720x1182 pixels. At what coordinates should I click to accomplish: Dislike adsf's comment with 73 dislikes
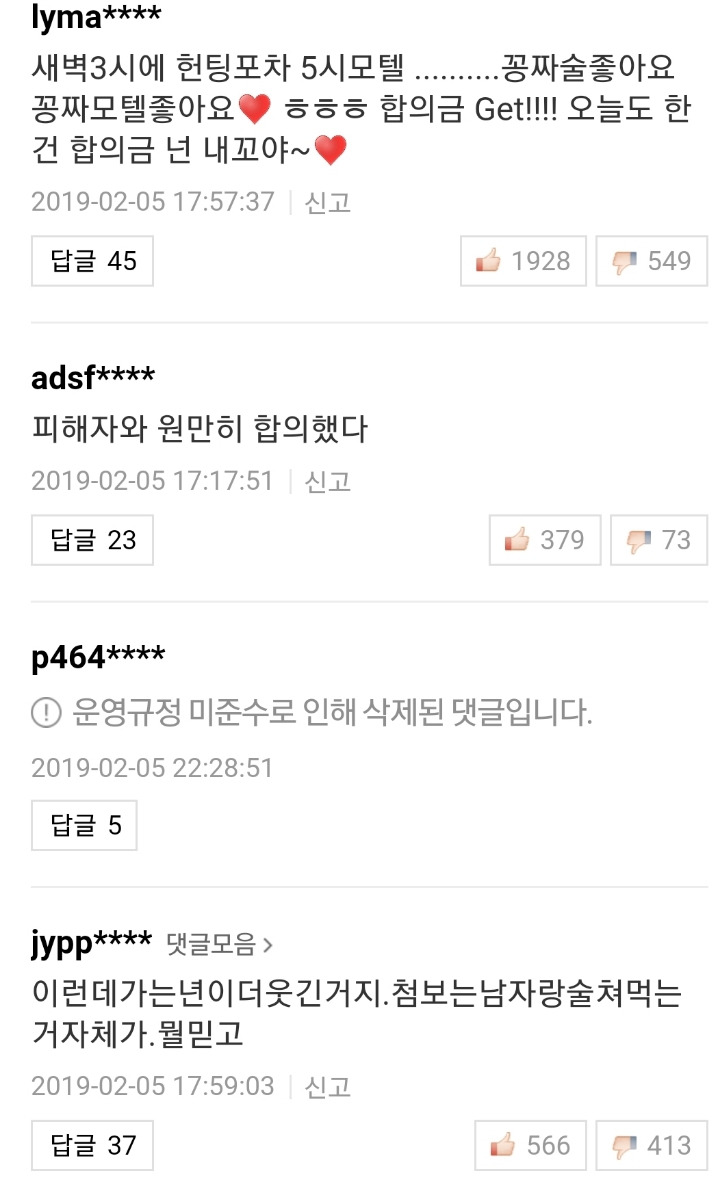tap(659, 540)
